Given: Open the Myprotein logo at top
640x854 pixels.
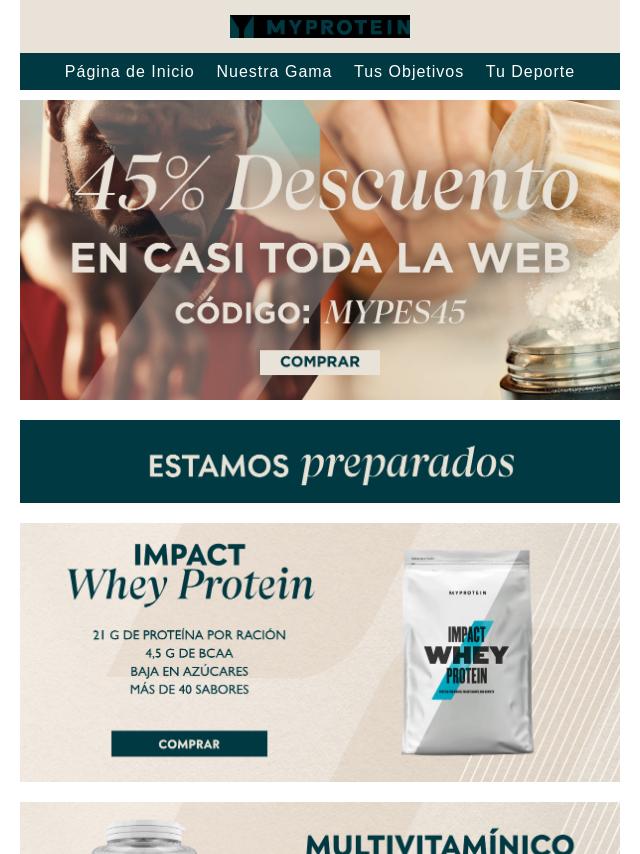Looking at the screenshot, I should (x=320, y=26).
